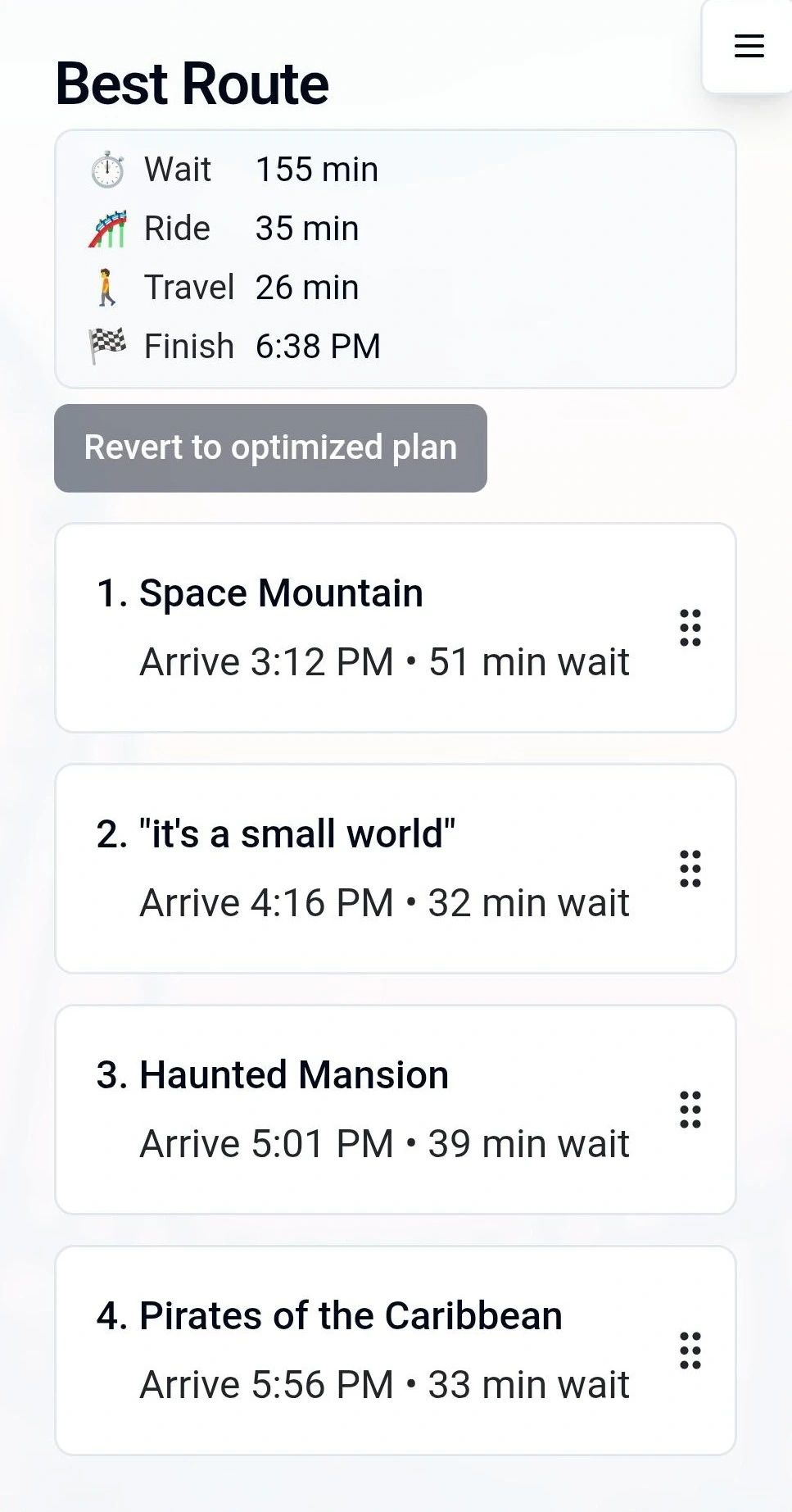
Task: Click Space Mountain's 51 min wait text
Action: (528, 661)
